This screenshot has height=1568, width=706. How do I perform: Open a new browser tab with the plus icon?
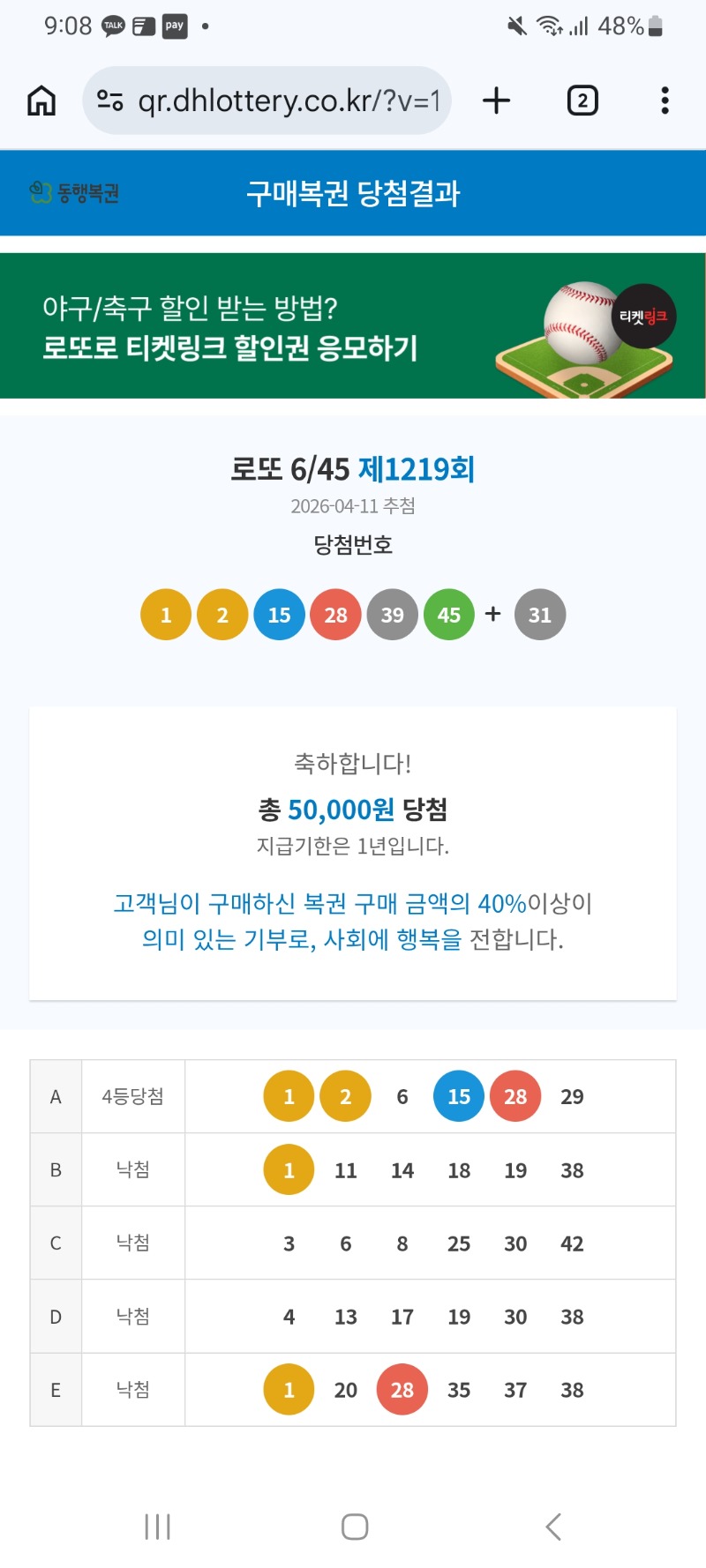[x=495, y=100]
